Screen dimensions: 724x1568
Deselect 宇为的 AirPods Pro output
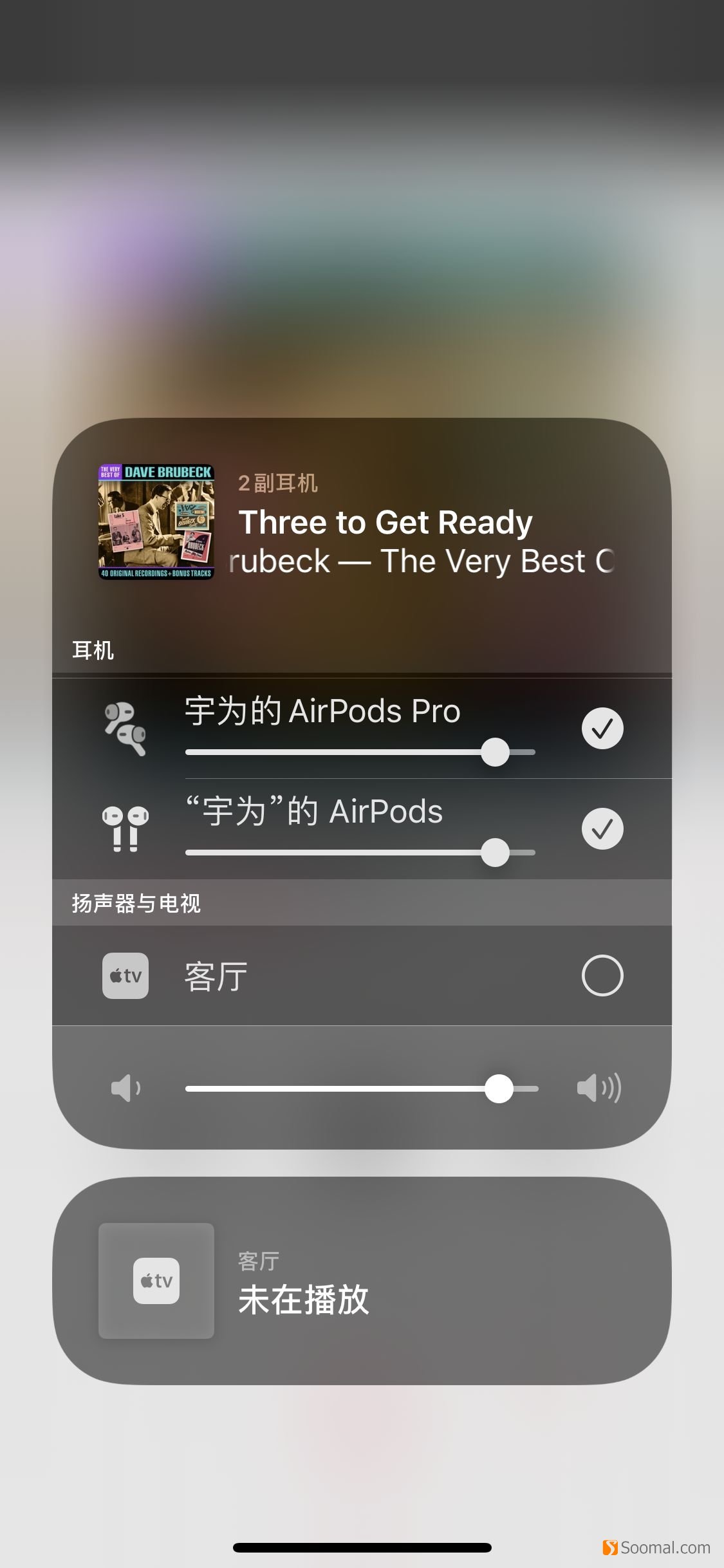point(602,728)
